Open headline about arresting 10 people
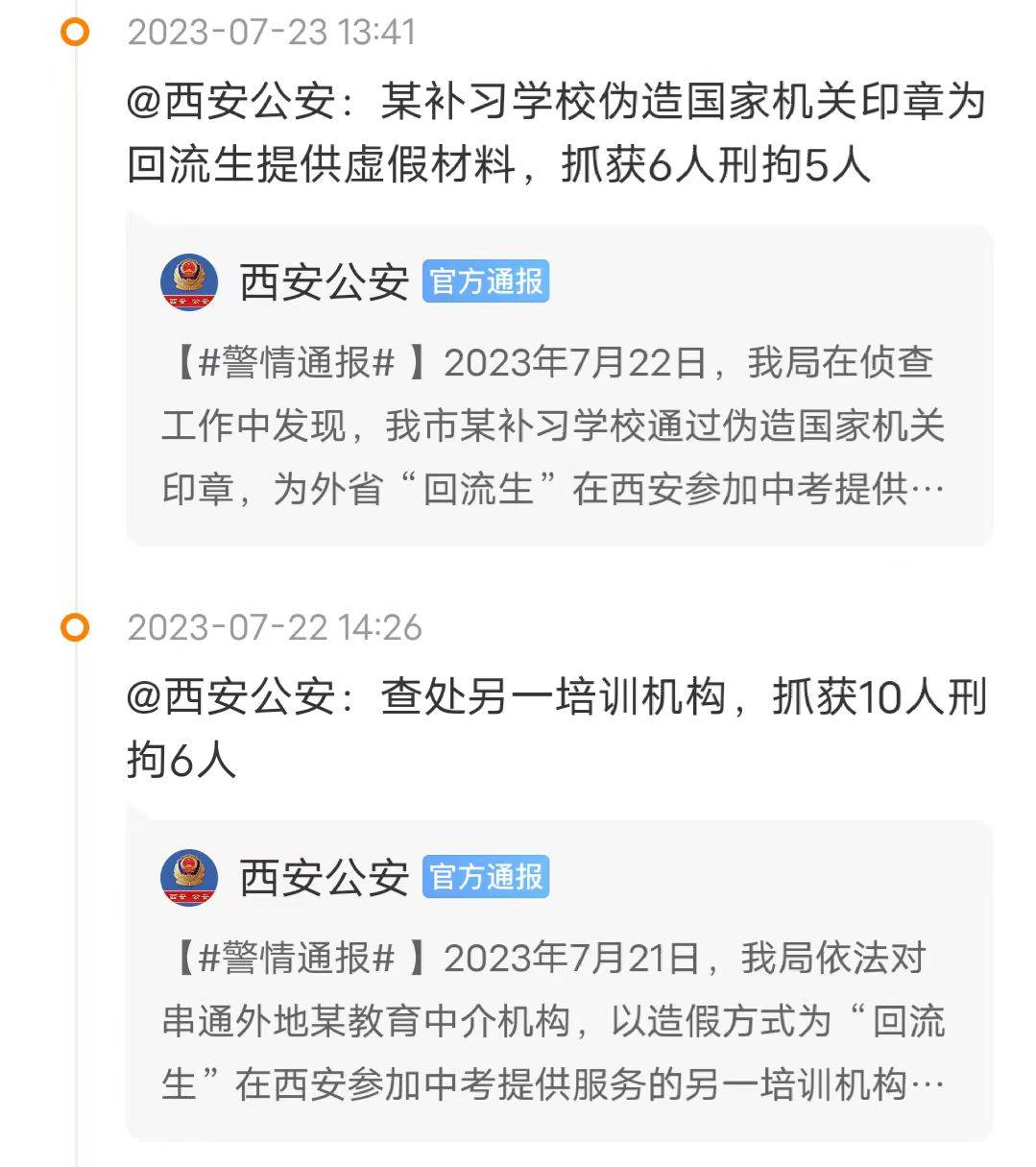Viewport: 1036px width, 1167px height. pyautogui.click(x=555, y=728)
